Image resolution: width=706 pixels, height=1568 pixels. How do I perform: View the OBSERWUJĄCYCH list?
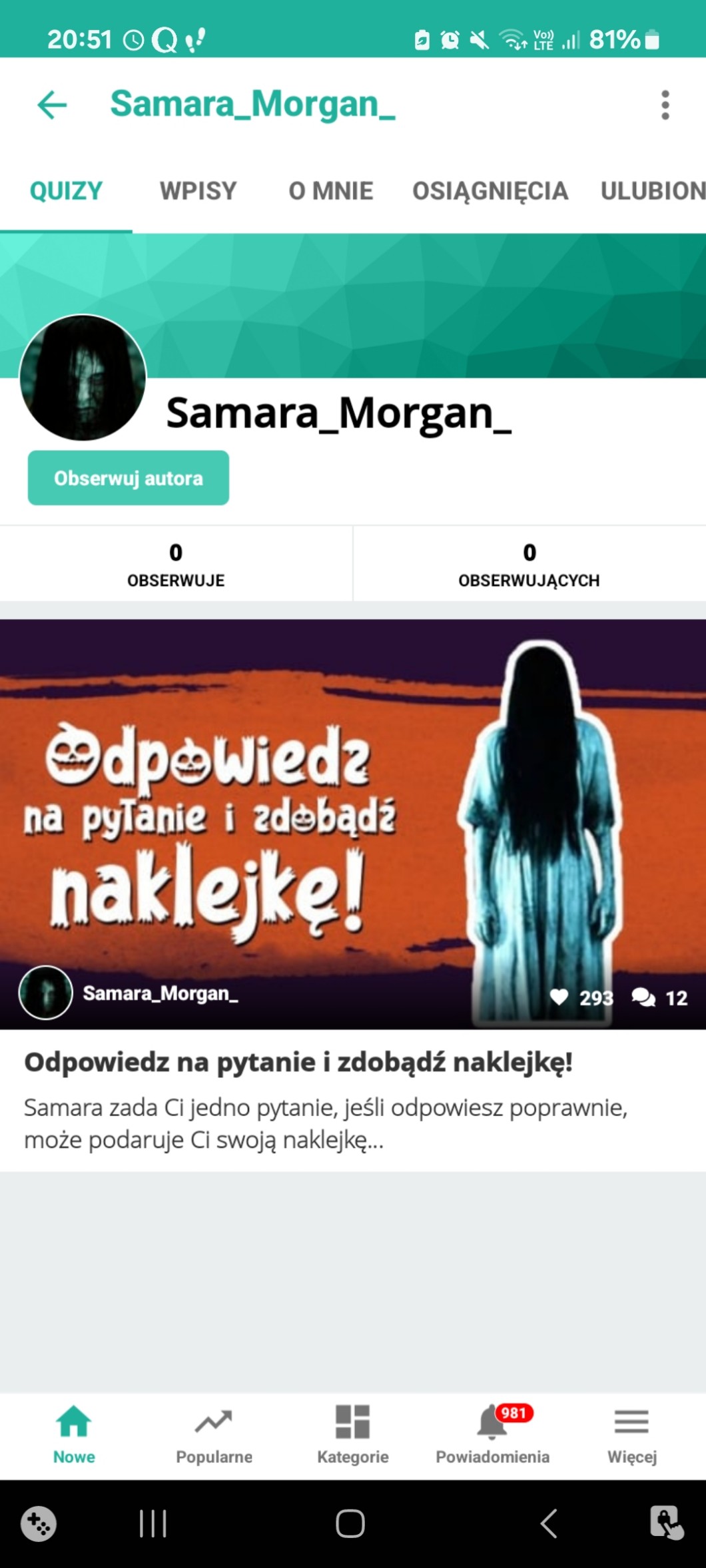click(x=529, y=564)
